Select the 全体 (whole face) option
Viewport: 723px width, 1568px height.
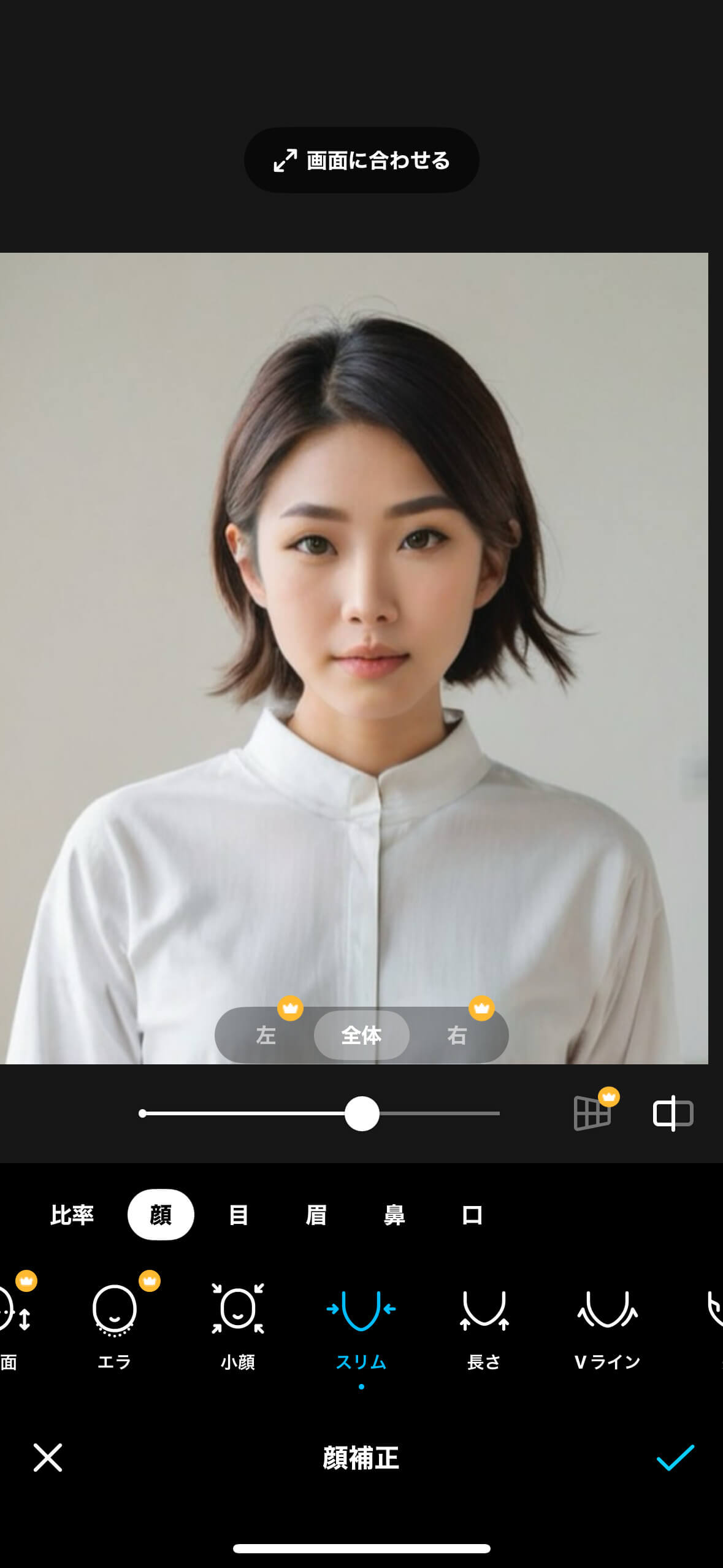(361, 1035)
